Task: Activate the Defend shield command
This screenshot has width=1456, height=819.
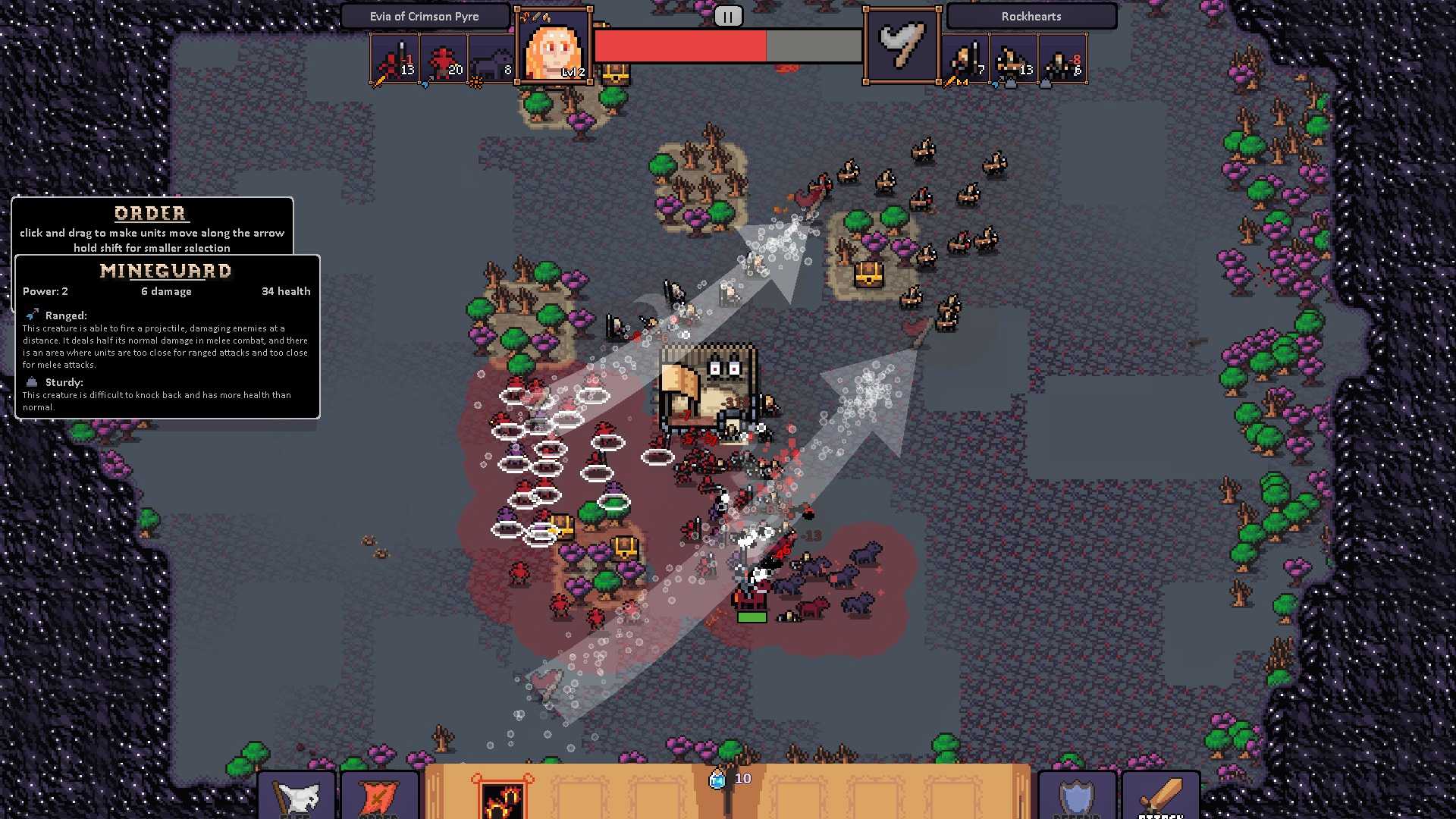Action: pyautogui.click(x=1077, y=796)
